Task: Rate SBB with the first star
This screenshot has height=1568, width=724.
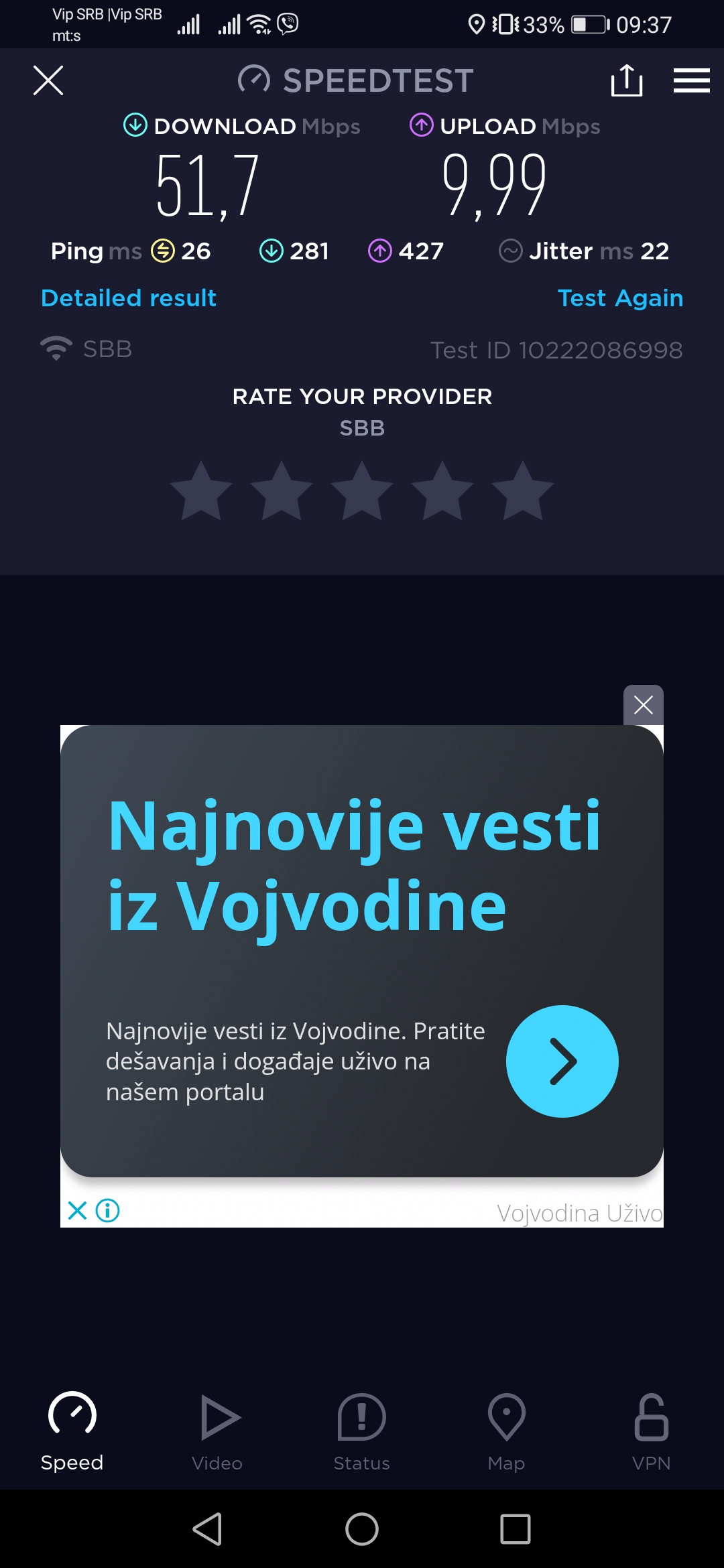Action: (x=201, y=491)
